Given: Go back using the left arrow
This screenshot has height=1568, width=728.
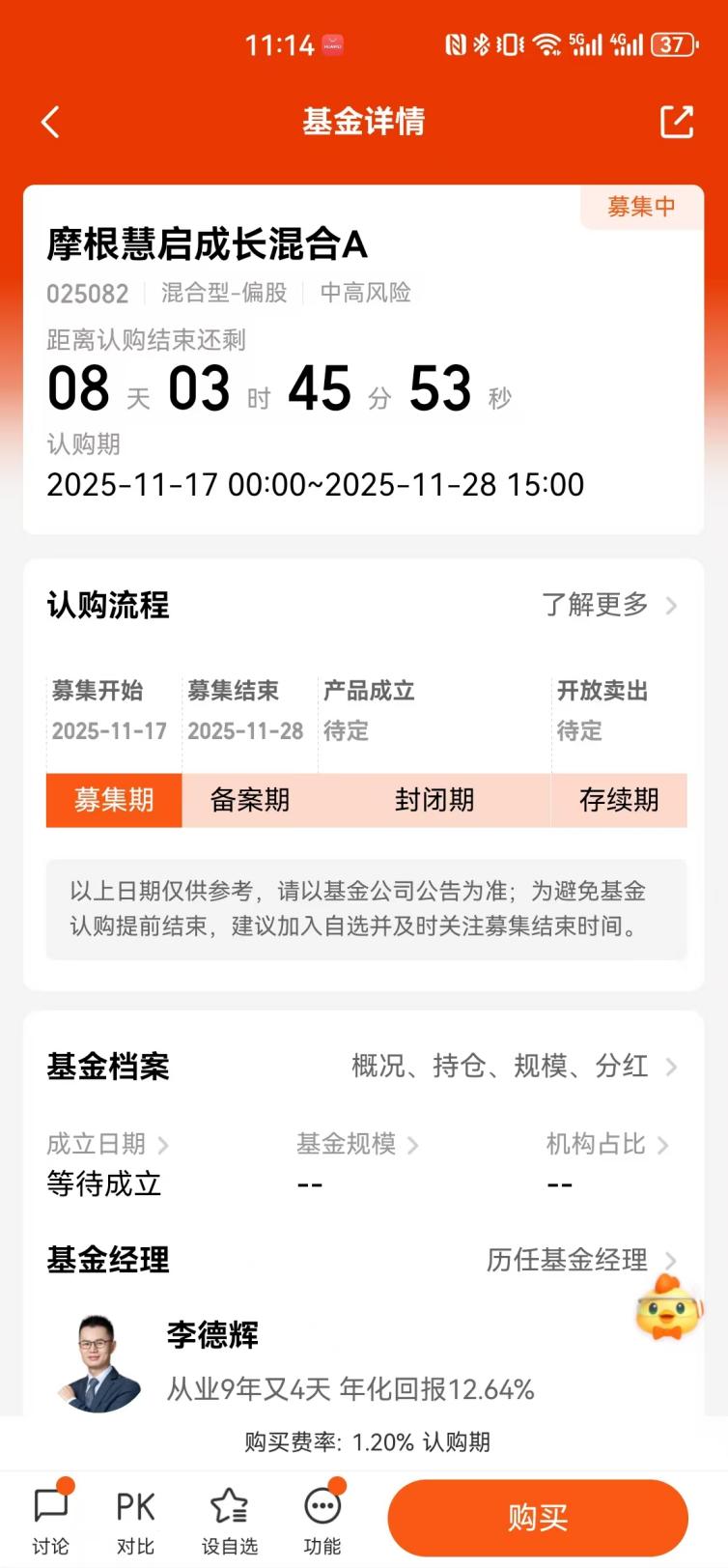Looking at the screenshot, I should pyautogui.click(x=50, y=122).
